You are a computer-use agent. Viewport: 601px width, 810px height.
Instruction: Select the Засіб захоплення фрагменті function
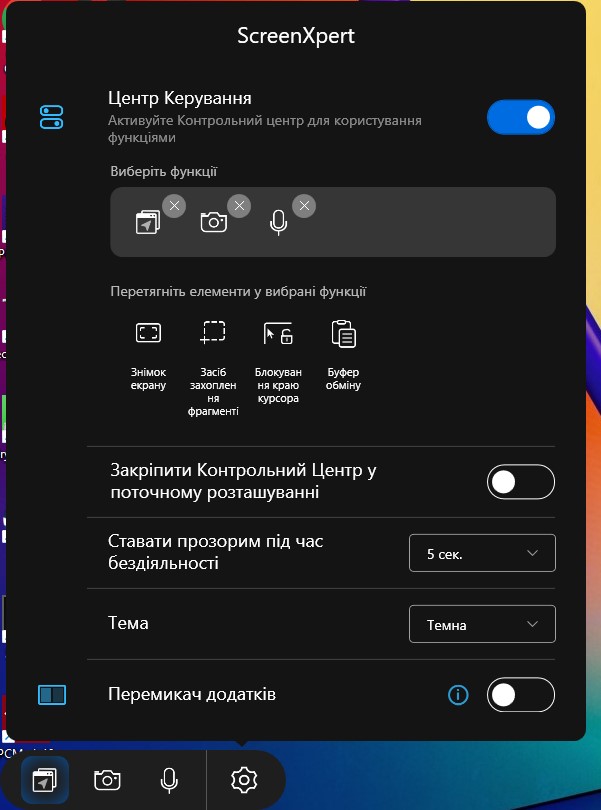click(213, 367)
